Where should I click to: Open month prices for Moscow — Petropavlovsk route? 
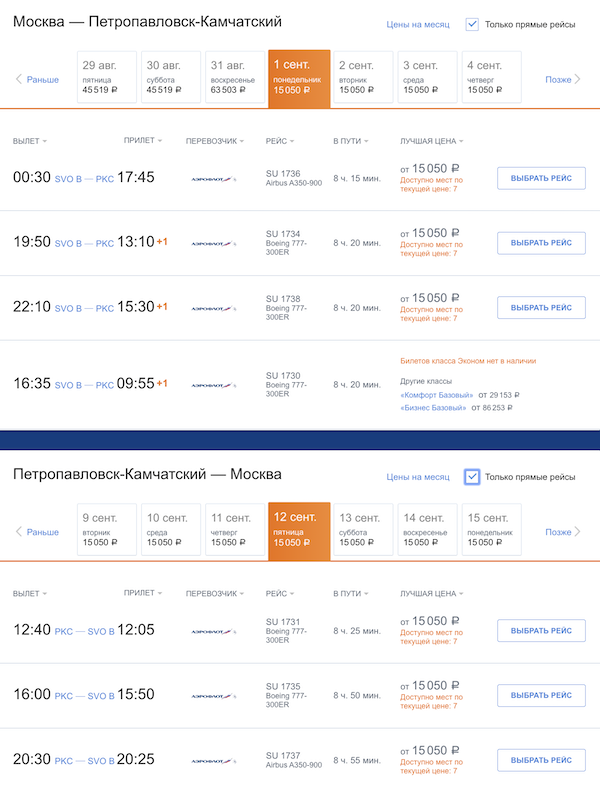[418, 24]
